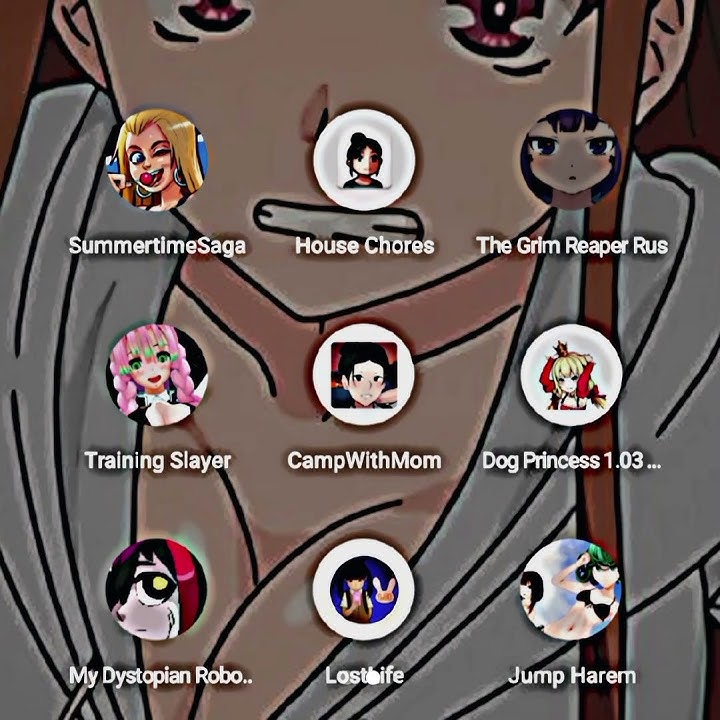The image size is (720, 720).
Task: Open The Grim Reaper Rus app
Action: click(571, 160)
